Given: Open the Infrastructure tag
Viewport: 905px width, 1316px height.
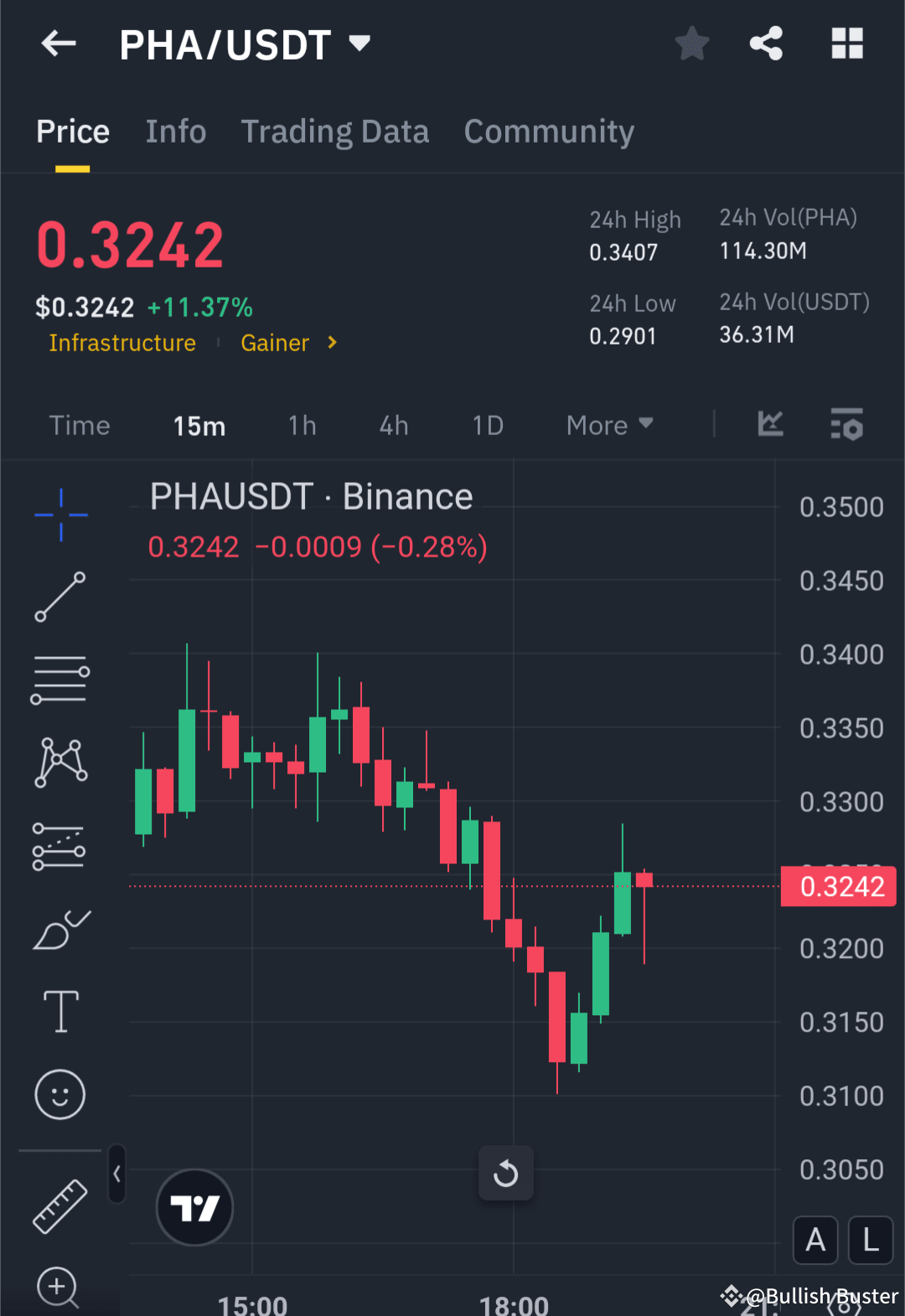Looking at the screenshot, I should pyautogui.click(x=122, y=343).
